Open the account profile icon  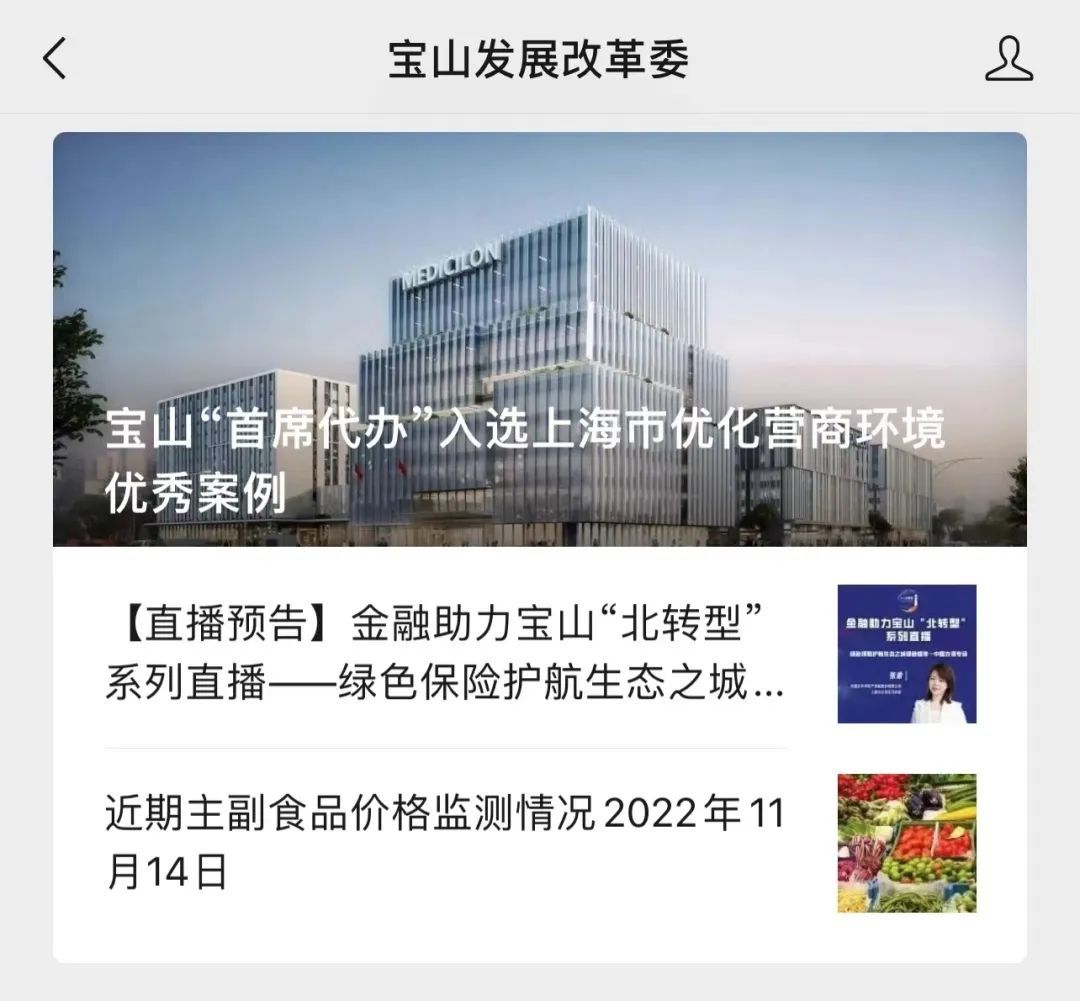tap(1008, 58)
